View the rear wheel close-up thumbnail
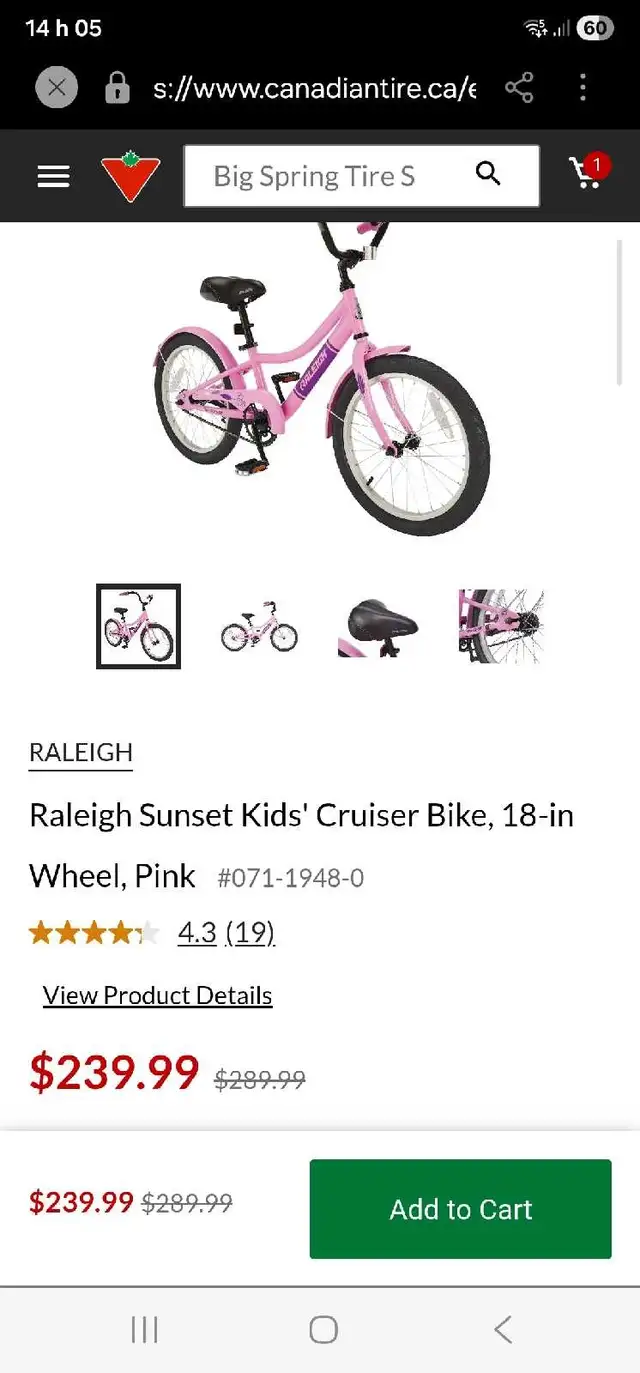This screenshot has height=1373, width=640. (501, 627)
